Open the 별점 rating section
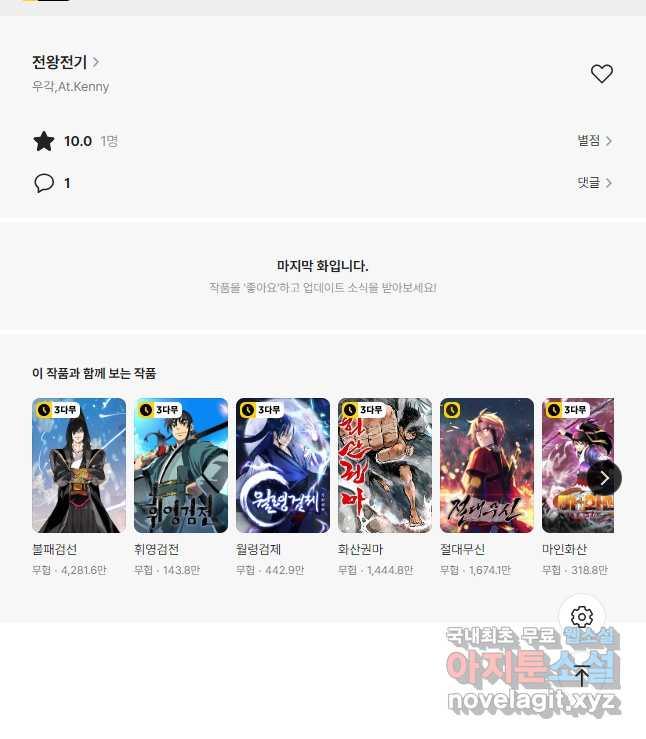The image size is (646, 739). coord(594,141)
